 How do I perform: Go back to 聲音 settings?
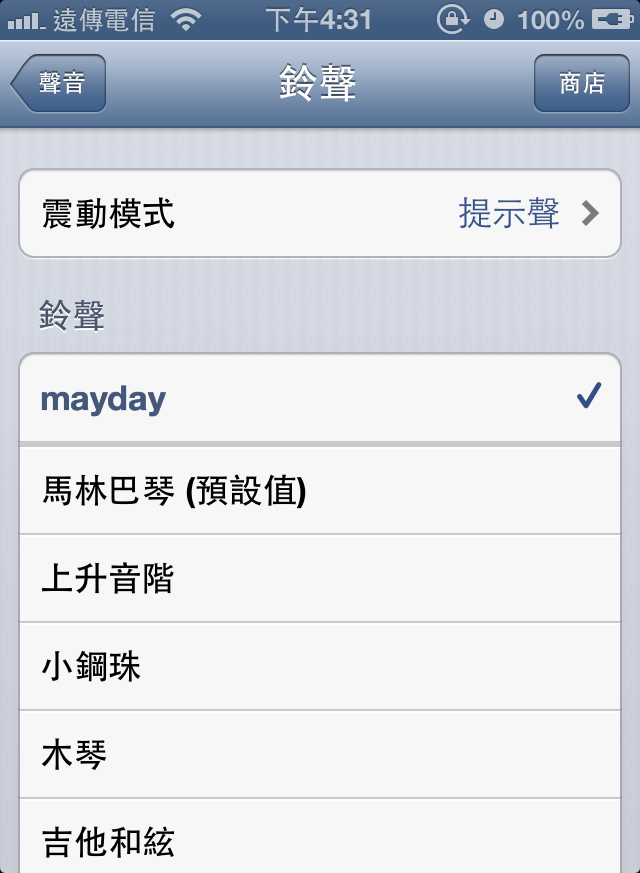click(x=59, y=83)
